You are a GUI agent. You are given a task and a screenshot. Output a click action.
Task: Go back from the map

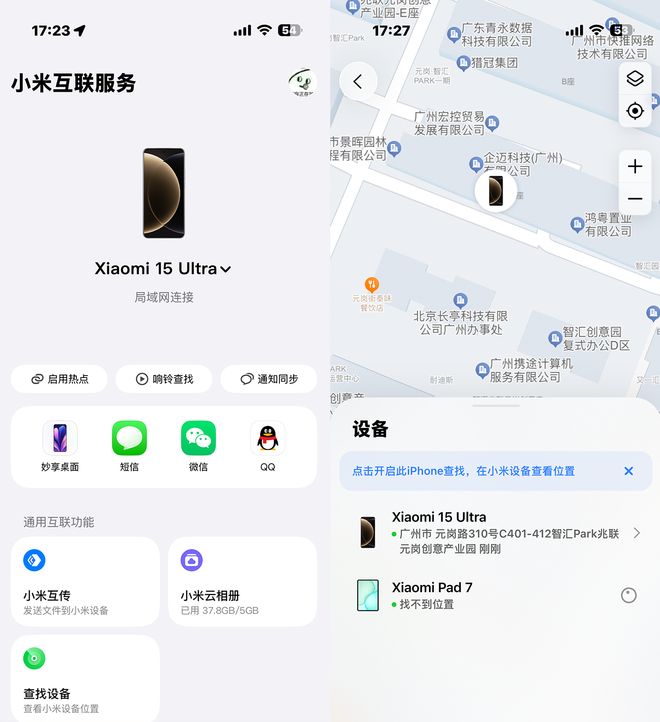[x=358, y=82]
